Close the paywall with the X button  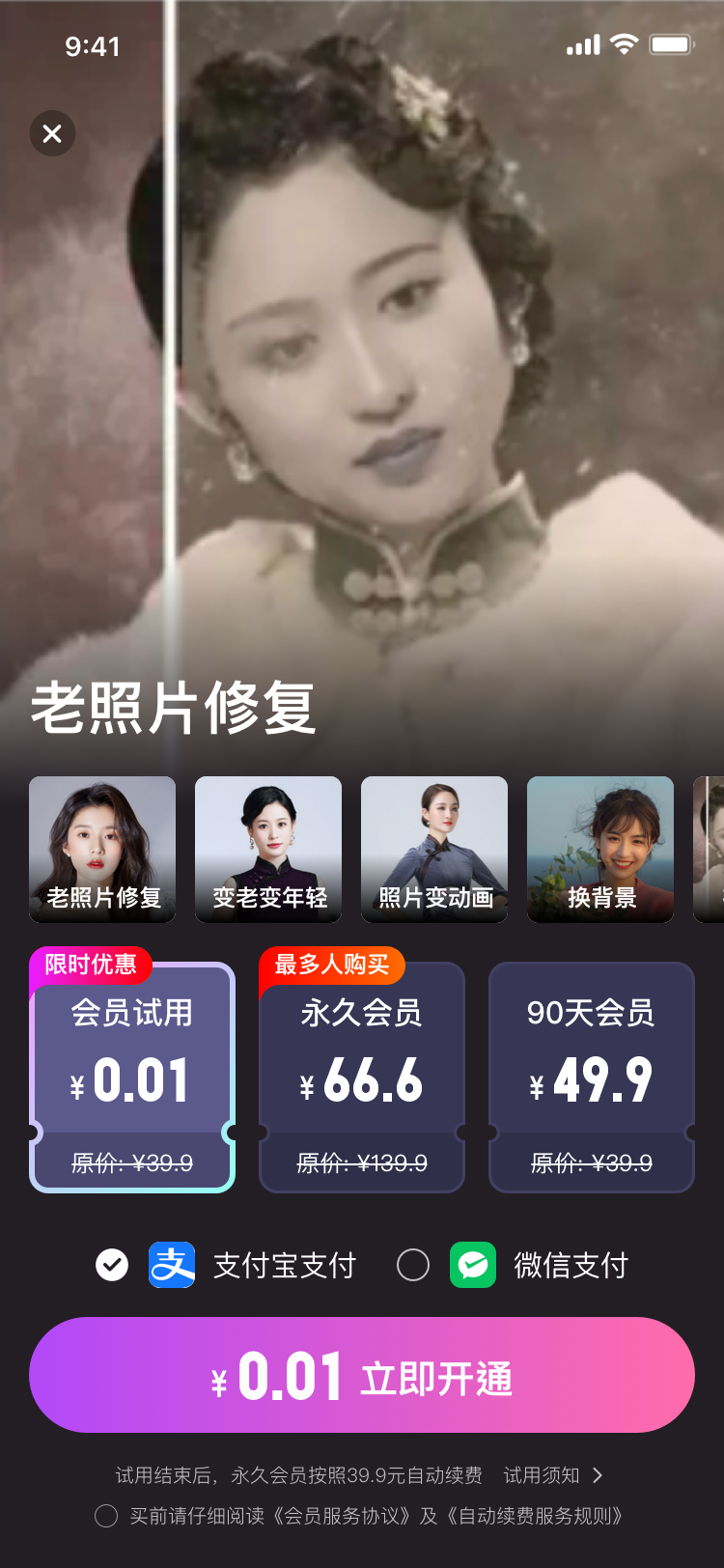point(52,133)
